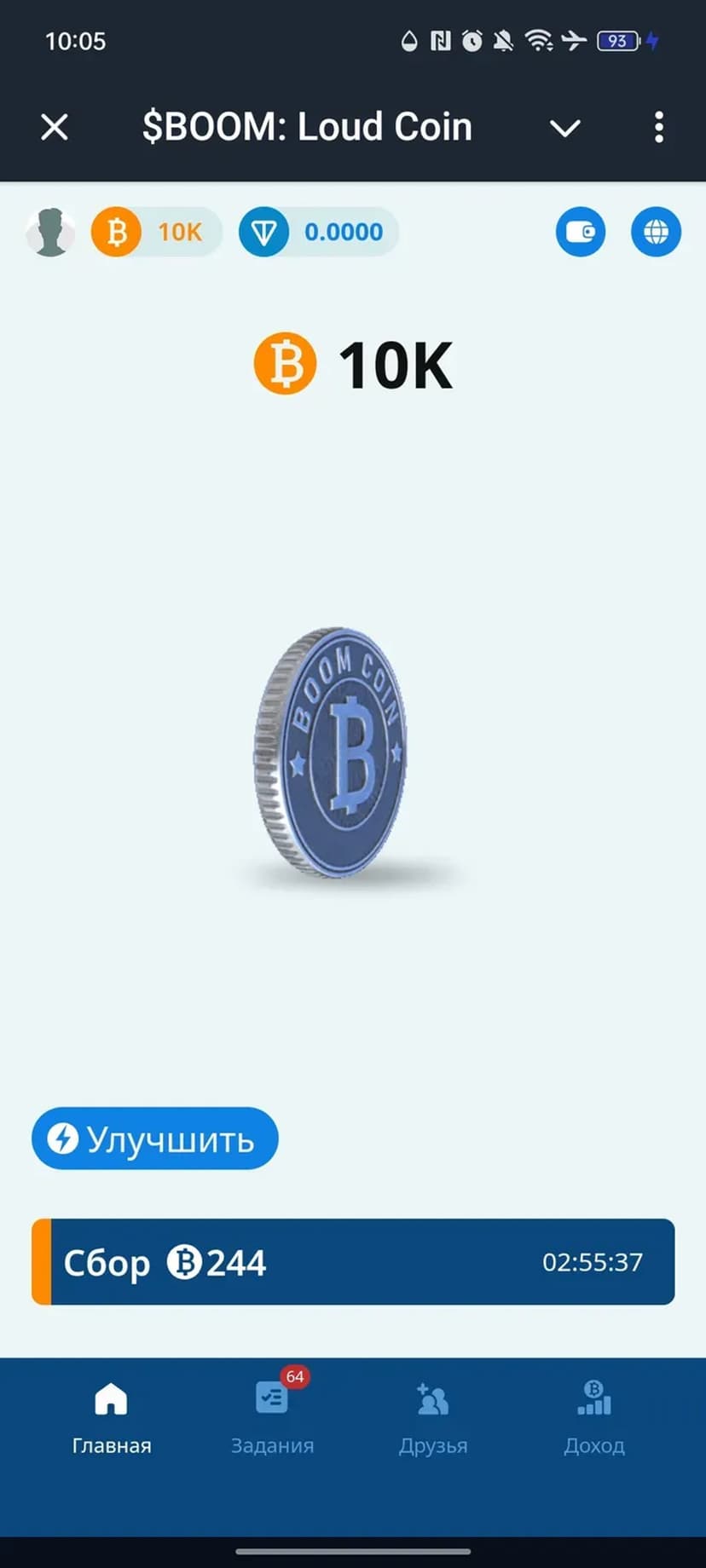
Task: Expand the header dropdown chevron
Action: (x=564, y=128)
